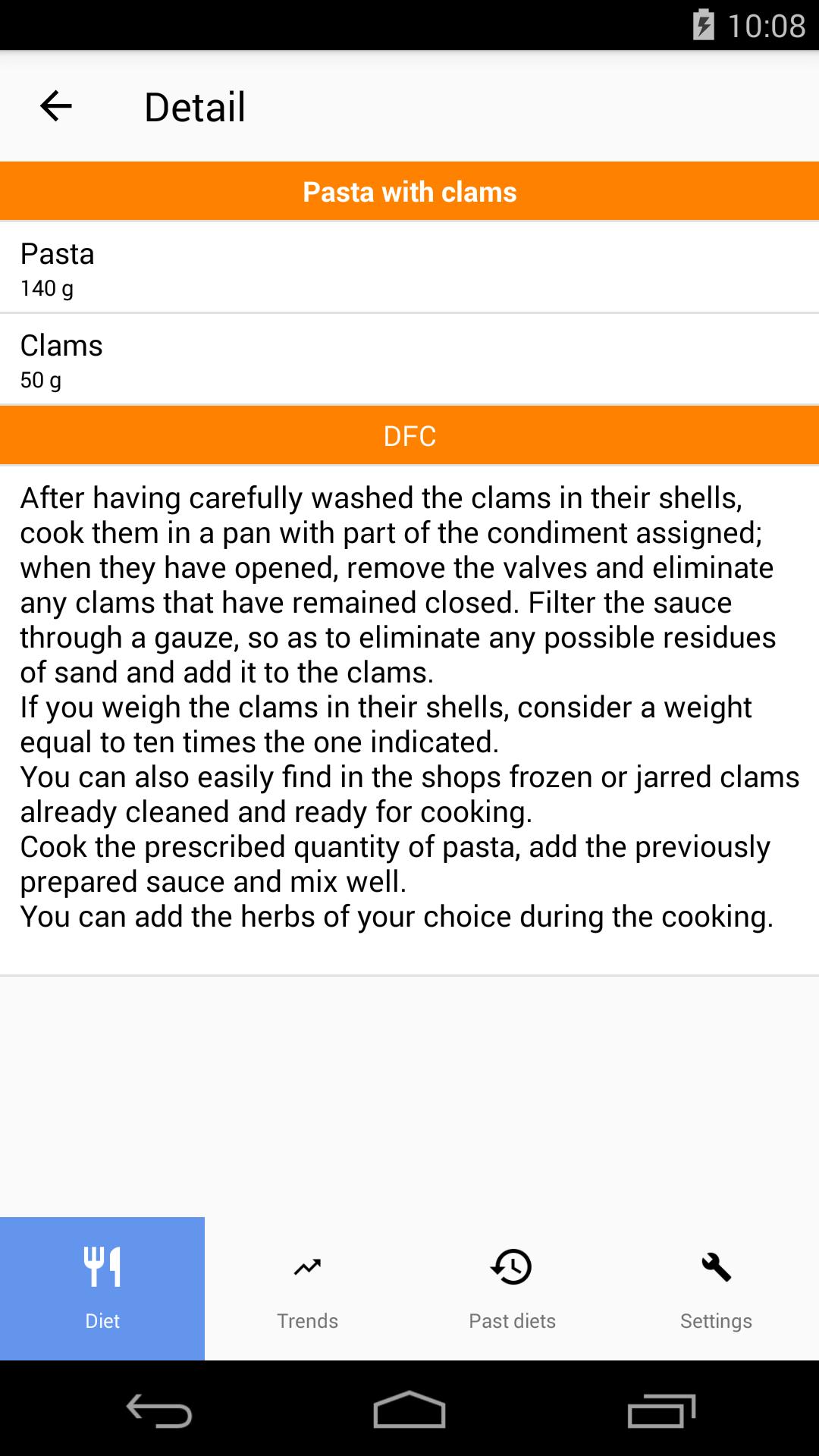Go back using the Detail arrow
Image resolution: width=819 pixels, height=1456 pixels.
click(x=55, y=106)
